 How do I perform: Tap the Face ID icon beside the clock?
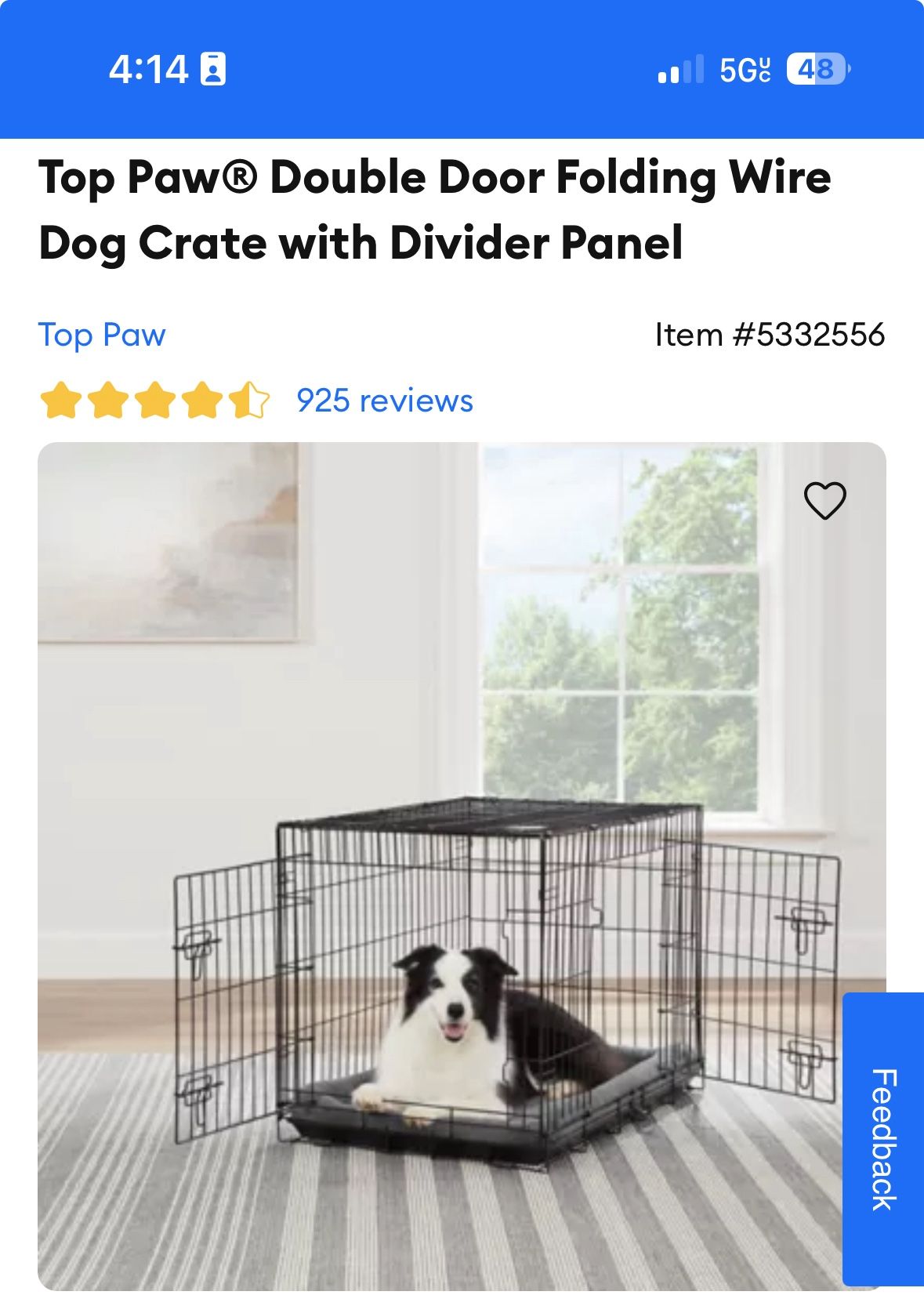(x=211, y=69)
